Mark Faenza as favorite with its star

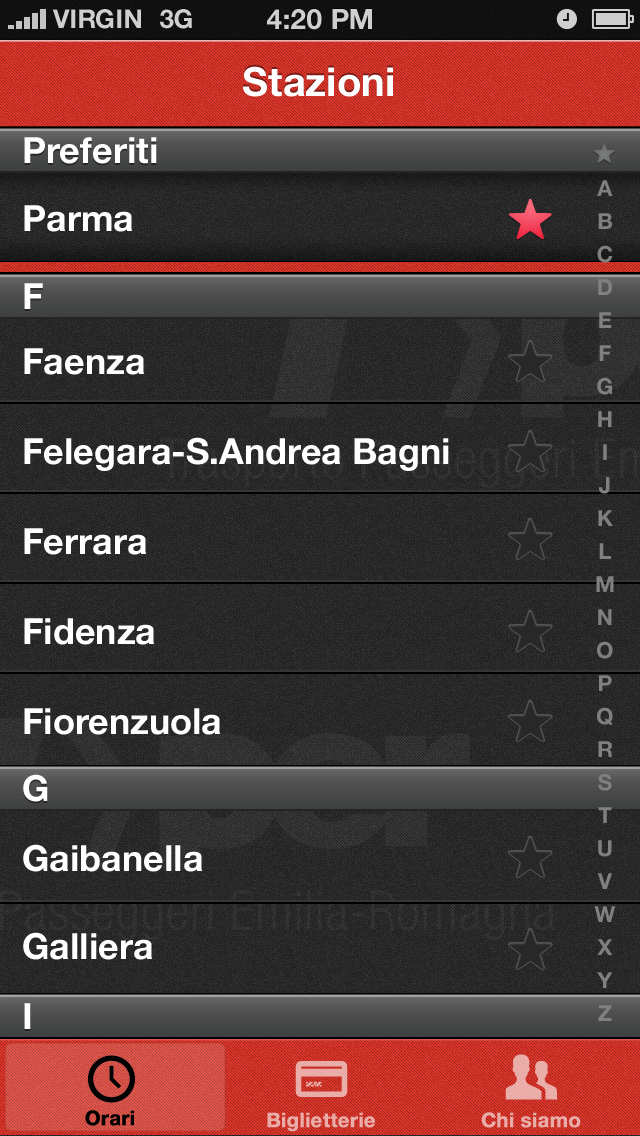530,362
